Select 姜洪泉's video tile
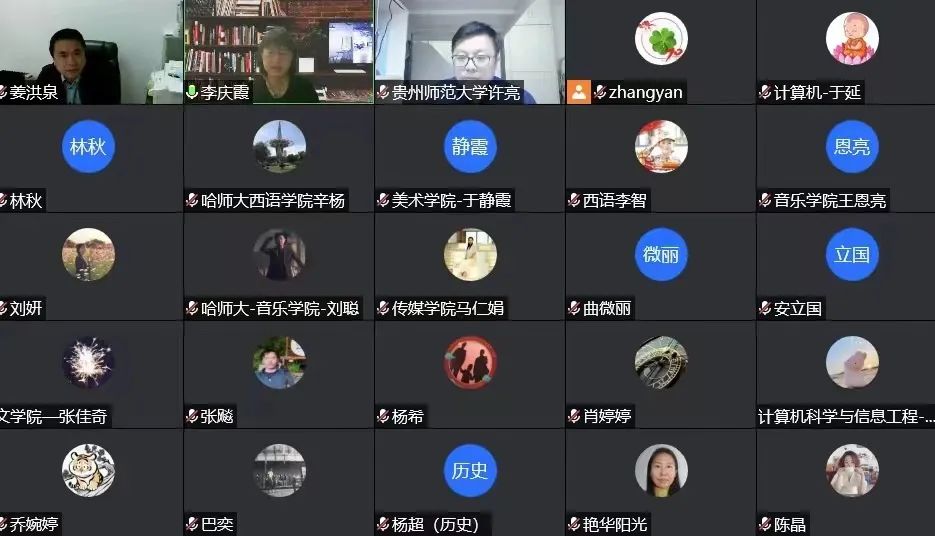Image resolution: width=935 pixels, height=536 pixels. (x=90, y=50)
